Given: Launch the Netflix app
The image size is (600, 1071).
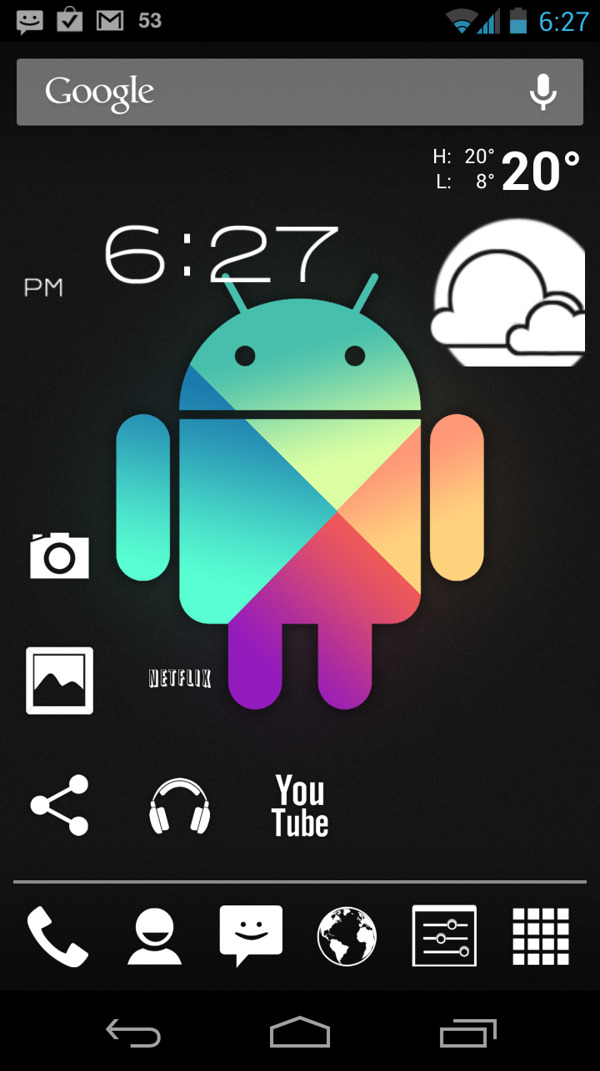Looking at the screenshot, I should [180, 678].
